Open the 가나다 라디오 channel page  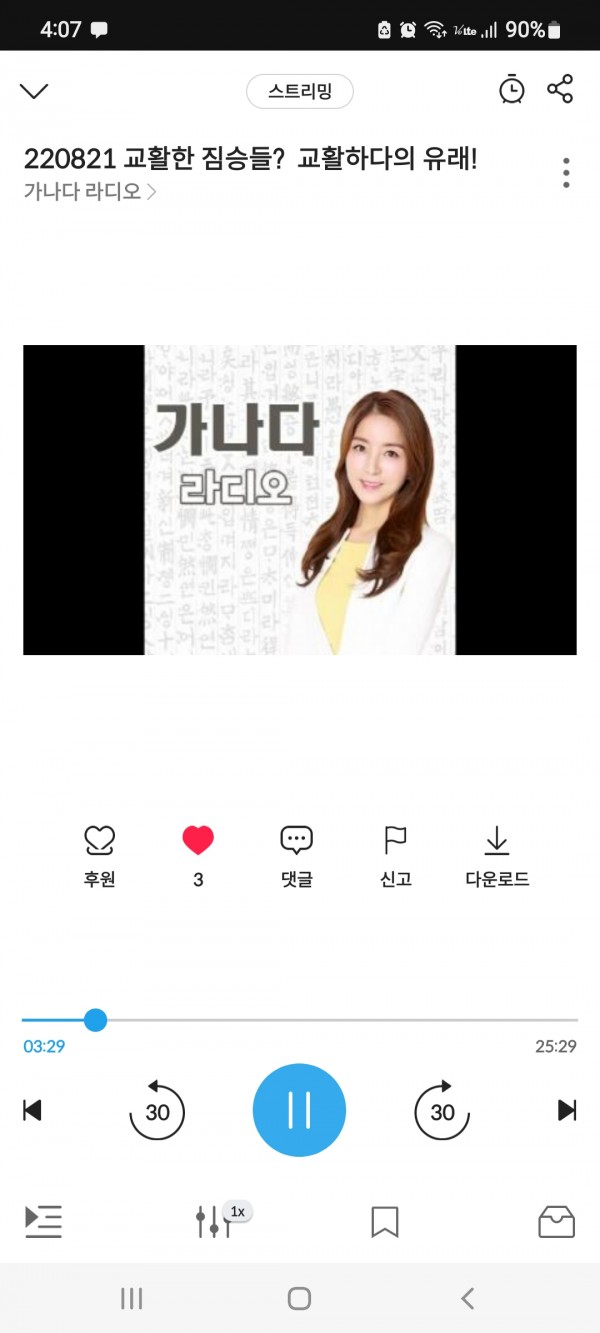tap(90, 192)
